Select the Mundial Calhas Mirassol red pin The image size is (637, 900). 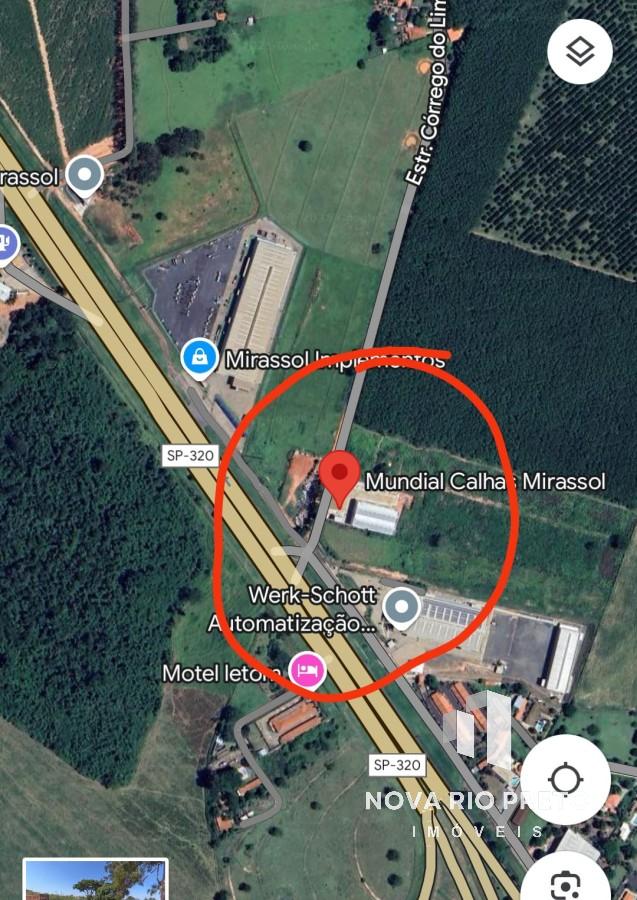[340, 476]
